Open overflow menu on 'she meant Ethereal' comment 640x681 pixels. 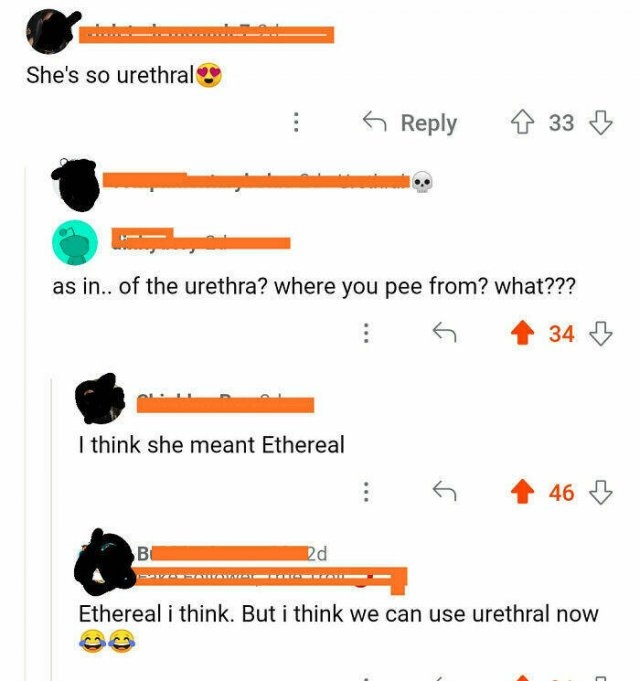pos(366,491)
